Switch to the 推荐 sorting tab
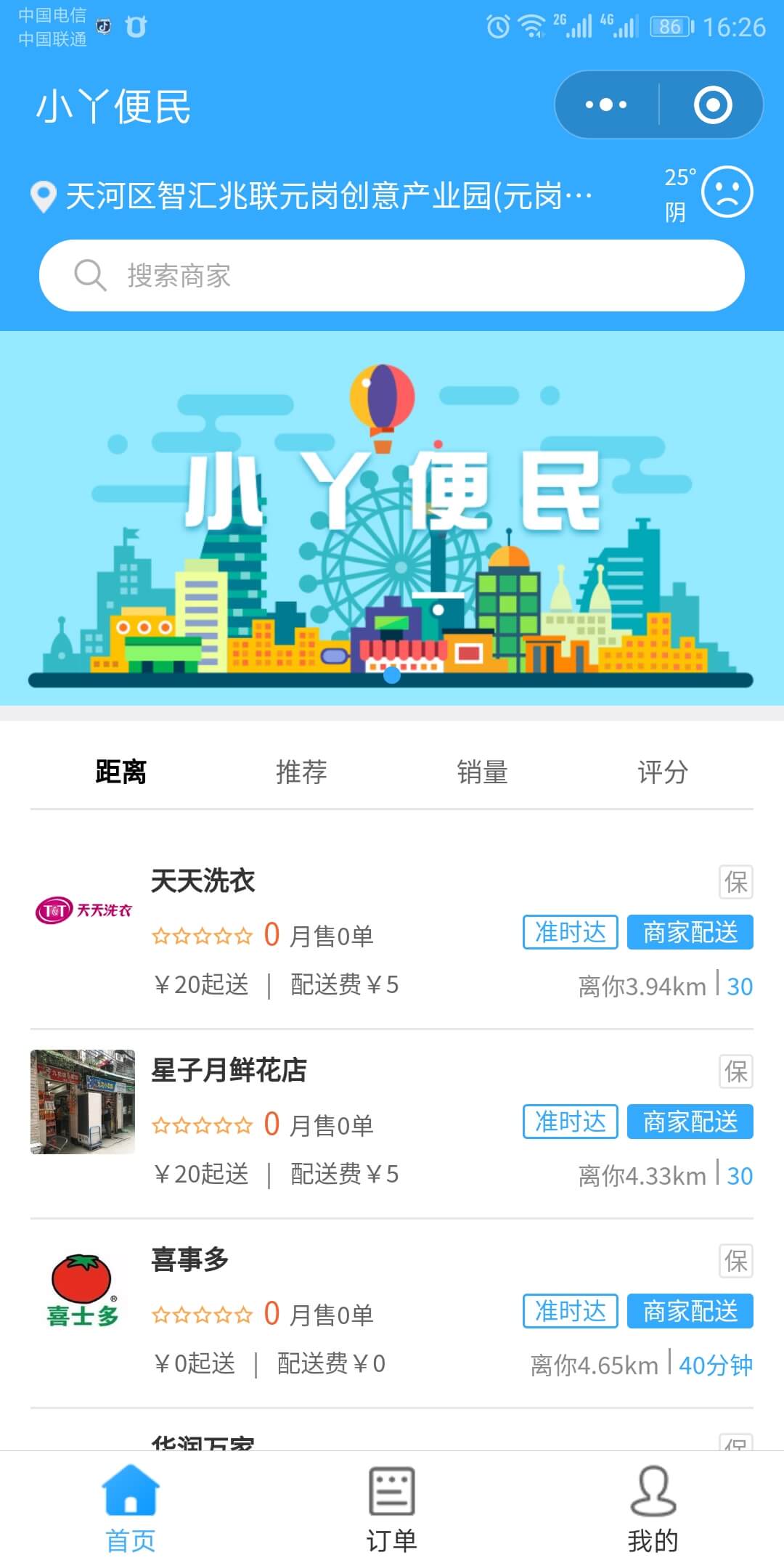The height and width of the screenshot is (1568, 784). pyautogui.click(x=302, y=772)
